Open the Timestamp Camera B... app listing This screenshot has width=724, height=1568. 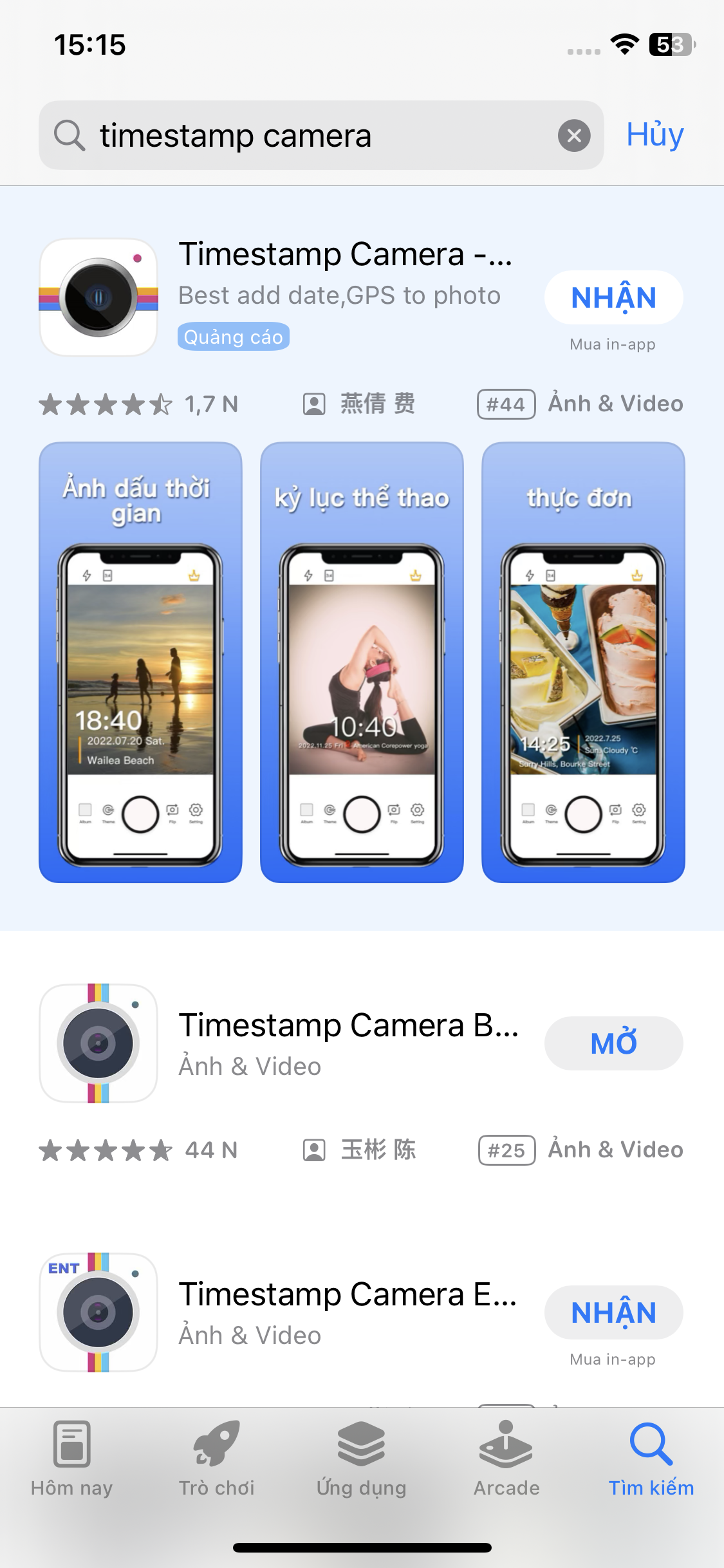click(348, 1026)
